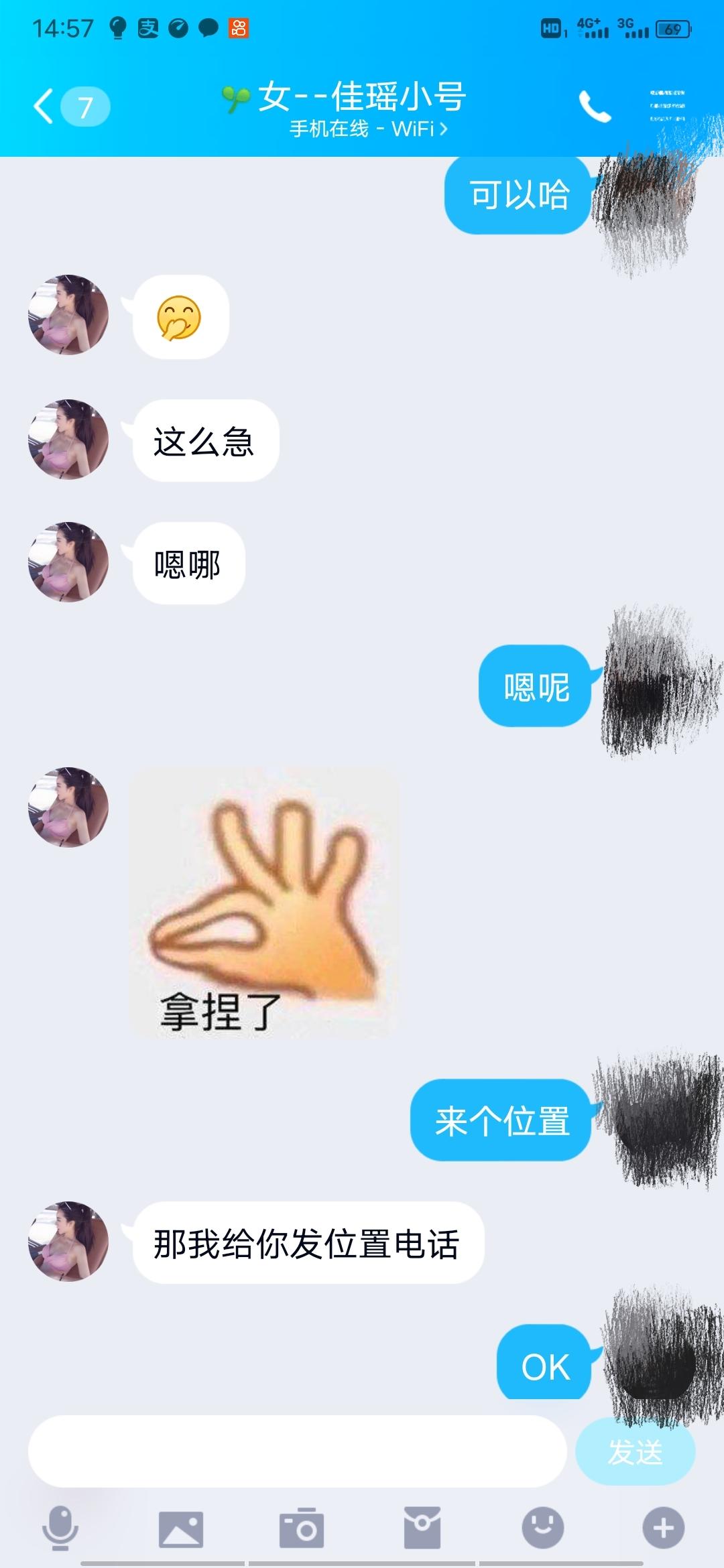The width and height of the screenshot is (724, 1568).
Task: Tap the 发送 send button
Action: [635, 1451]
